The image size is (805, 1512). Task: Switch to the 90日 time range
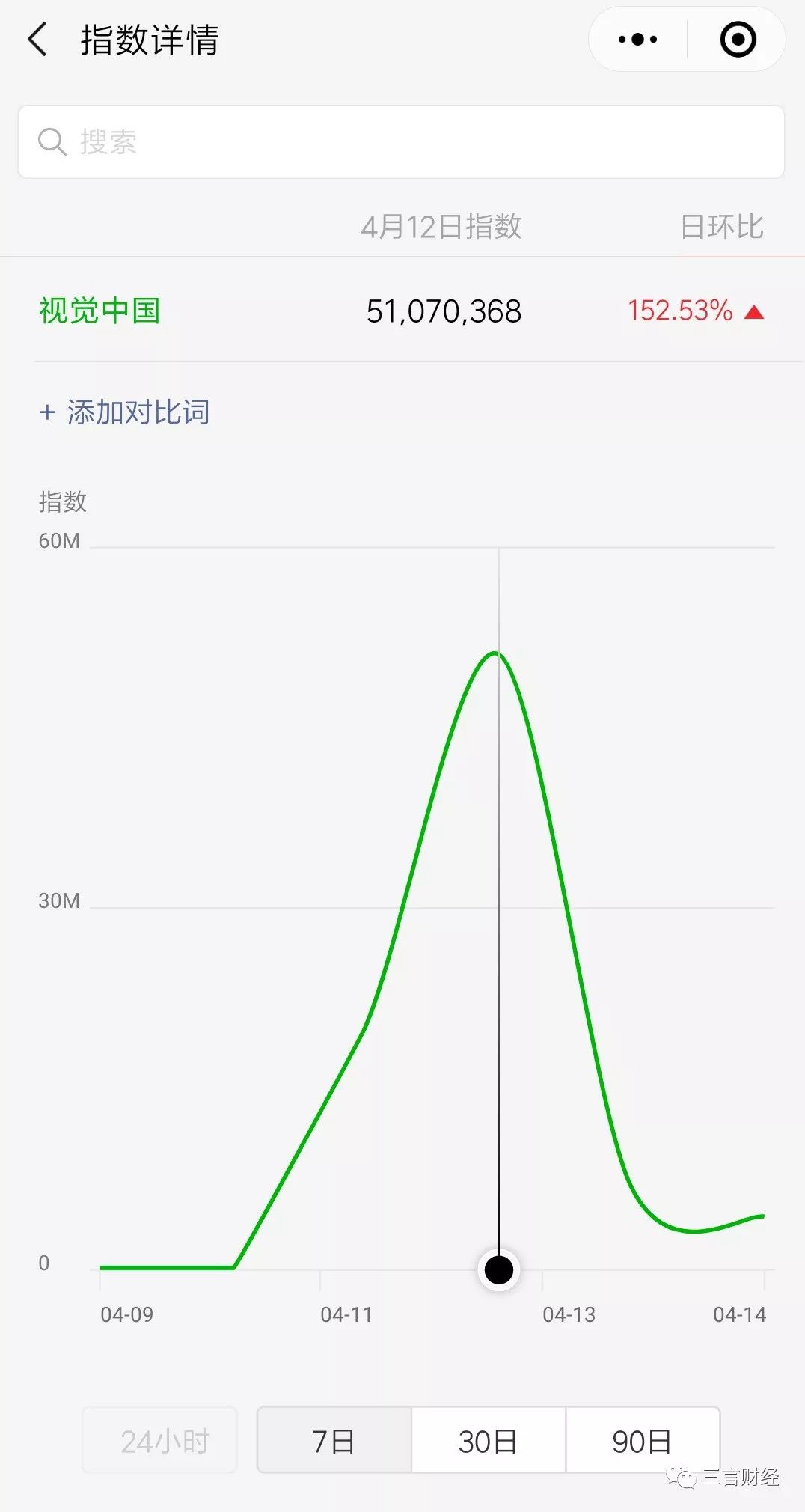click(x=643, y=1439)
